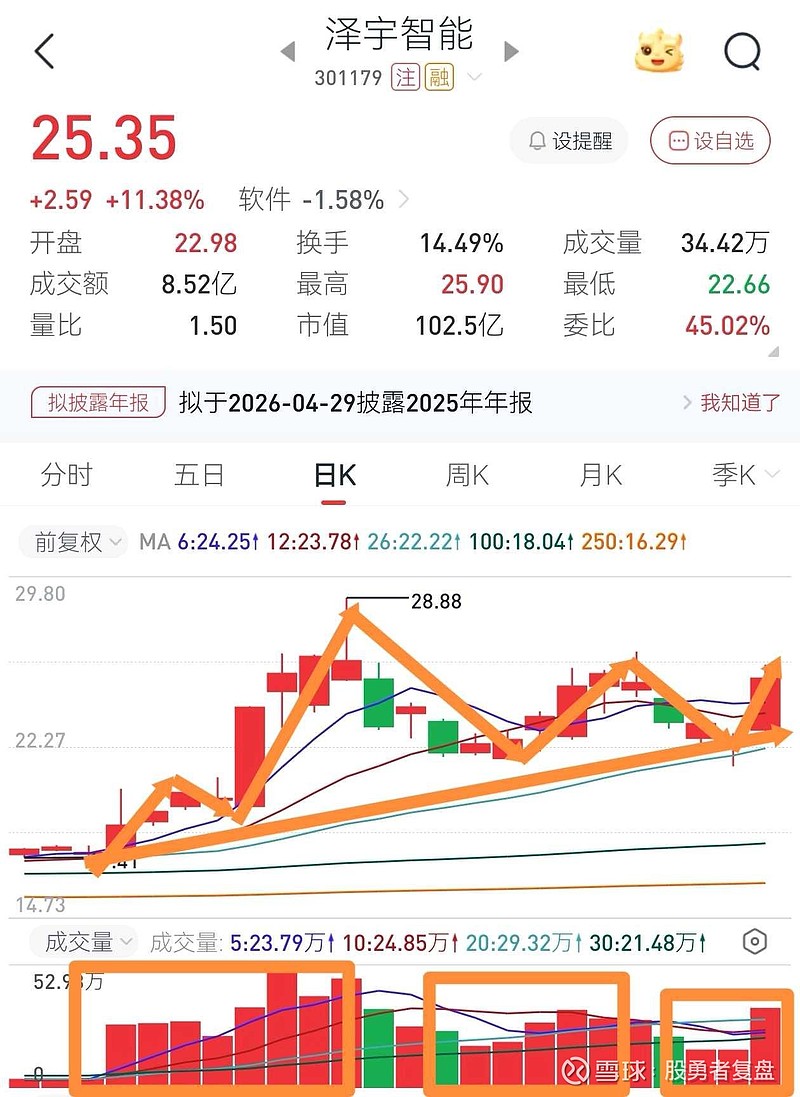Image resolution: width=800 pixels, height=1097 pixels.
Task: View the 周K weekly chart
Action: click(467, 476)
